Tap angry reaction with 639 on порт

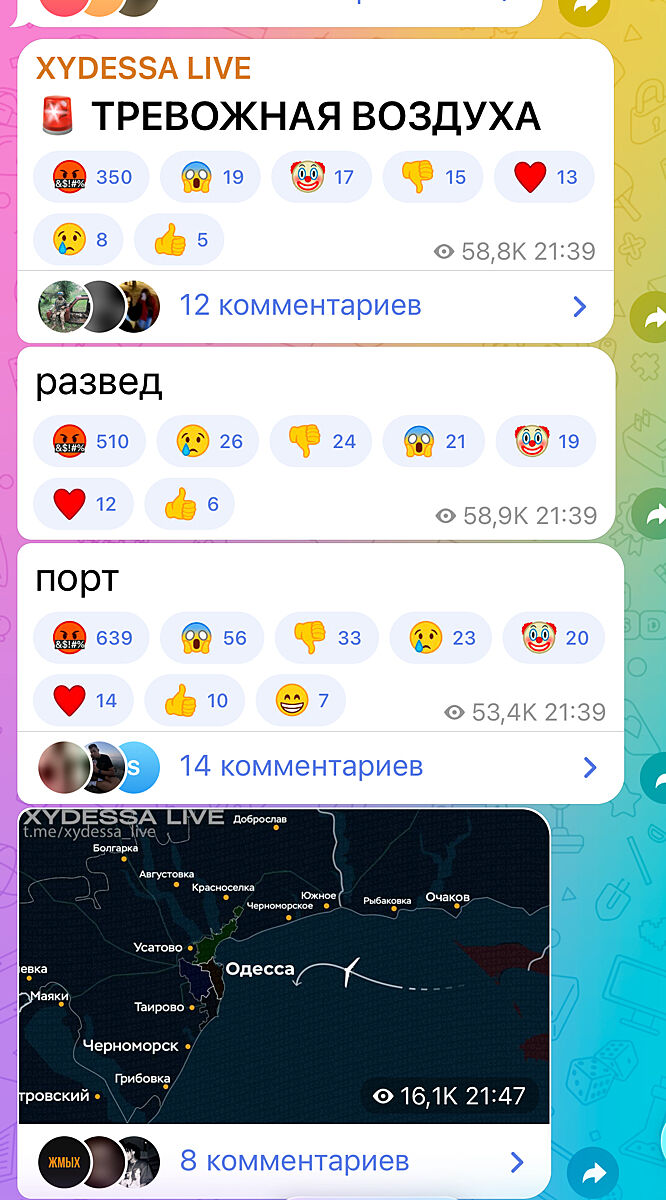click(x=90, y=638)
